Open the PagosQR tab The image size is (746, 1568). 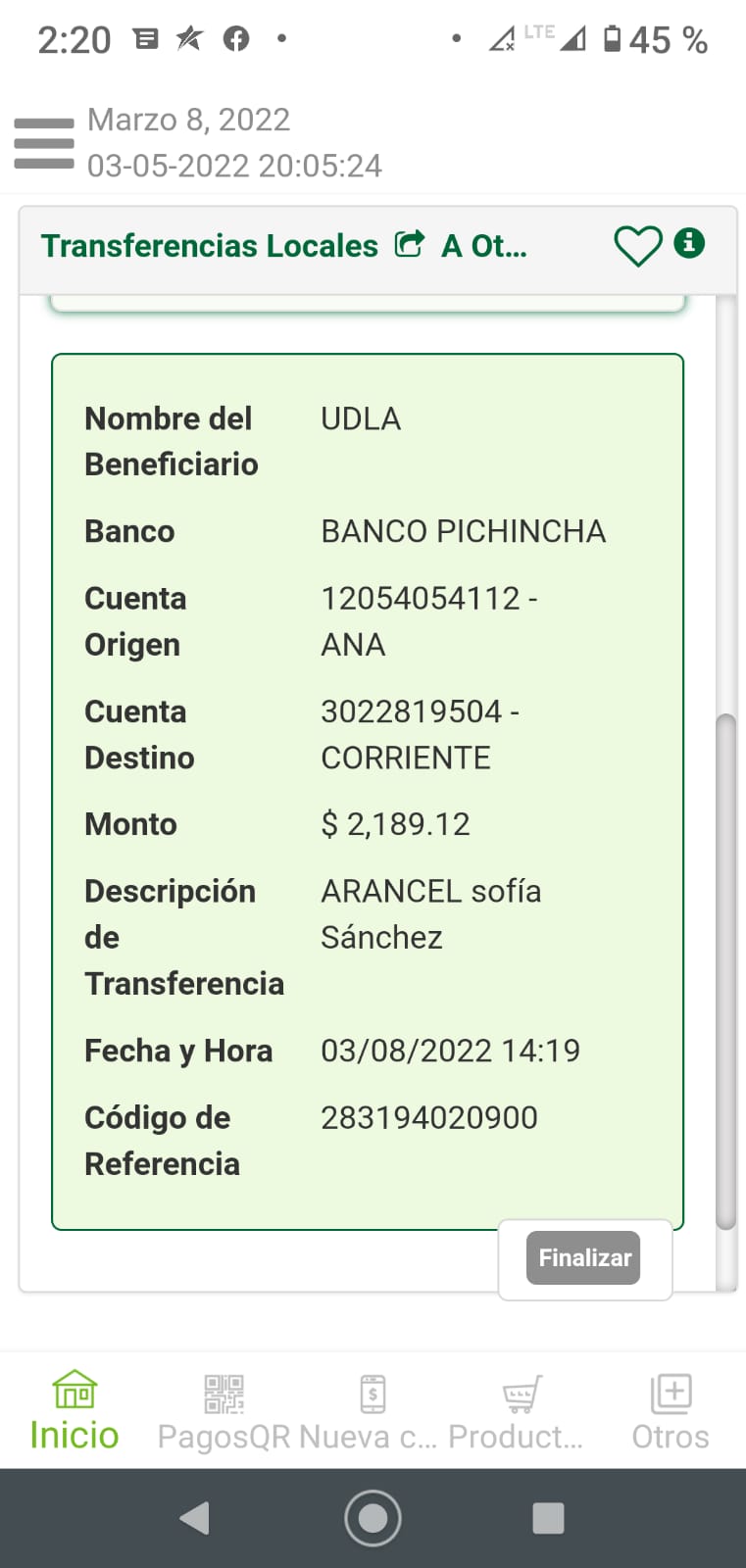[x=224, y=1411]
